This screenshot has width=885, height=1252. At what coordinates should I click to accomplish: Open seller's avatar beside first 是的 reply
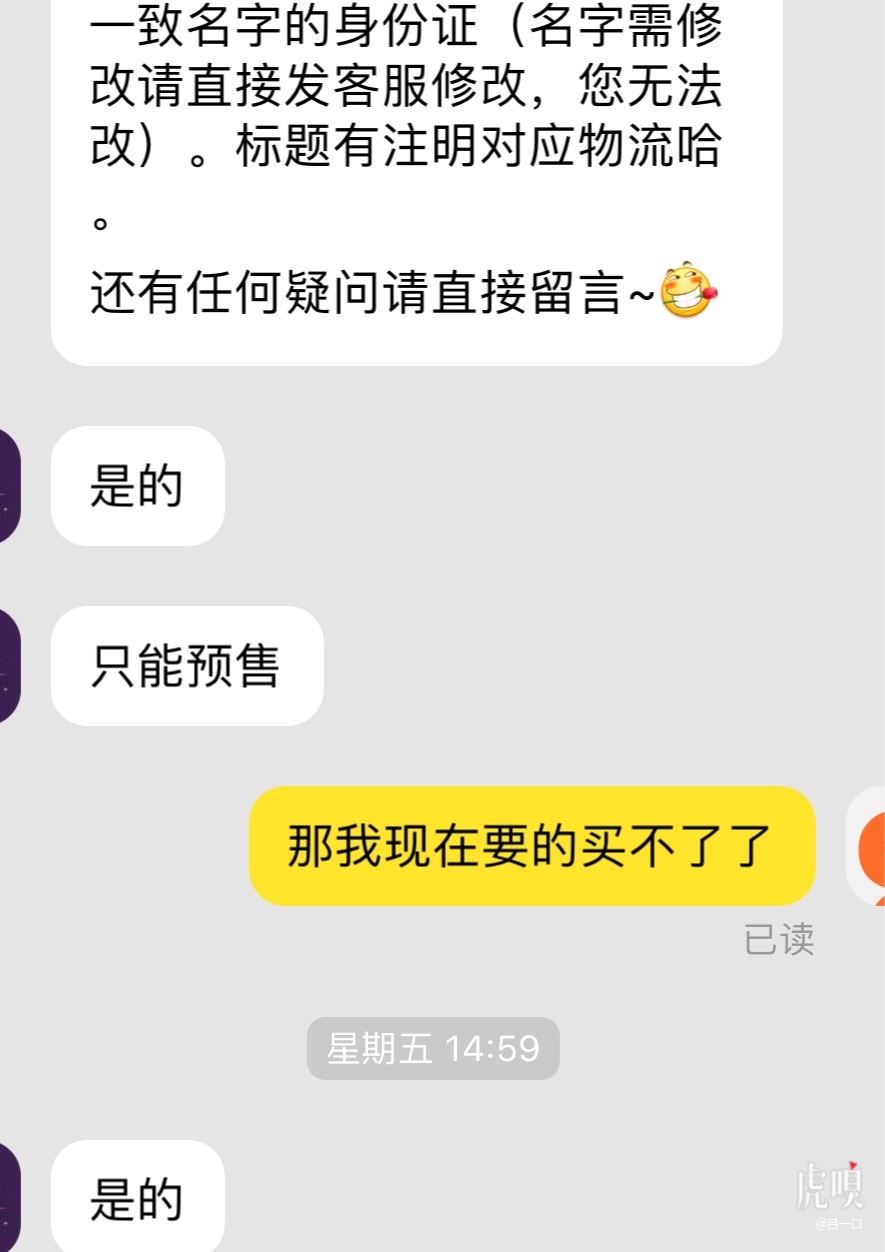point(8,486)
